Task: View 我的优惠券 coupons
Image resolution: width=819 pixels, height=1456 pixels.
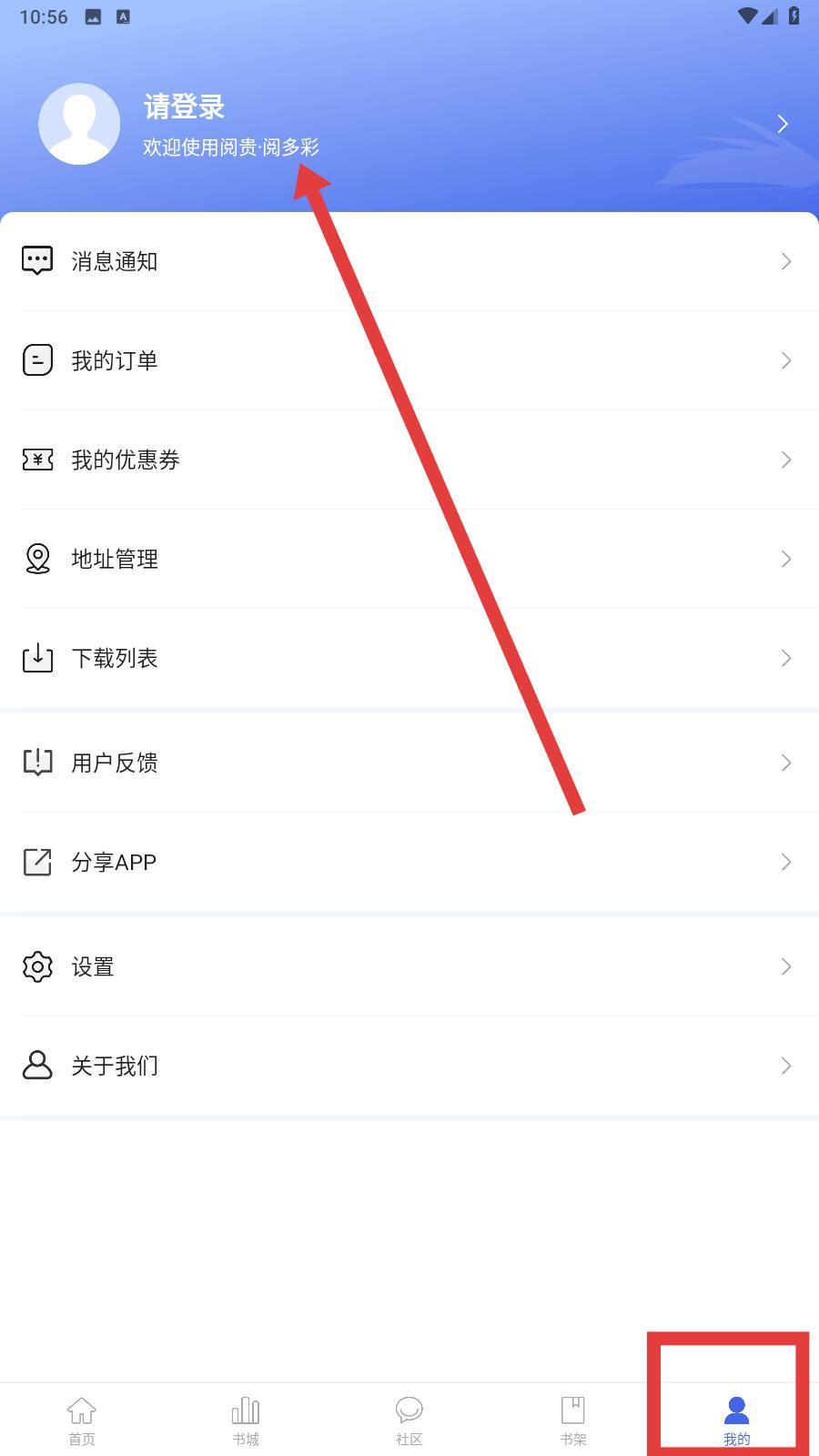Action: (x=126, y=460)
